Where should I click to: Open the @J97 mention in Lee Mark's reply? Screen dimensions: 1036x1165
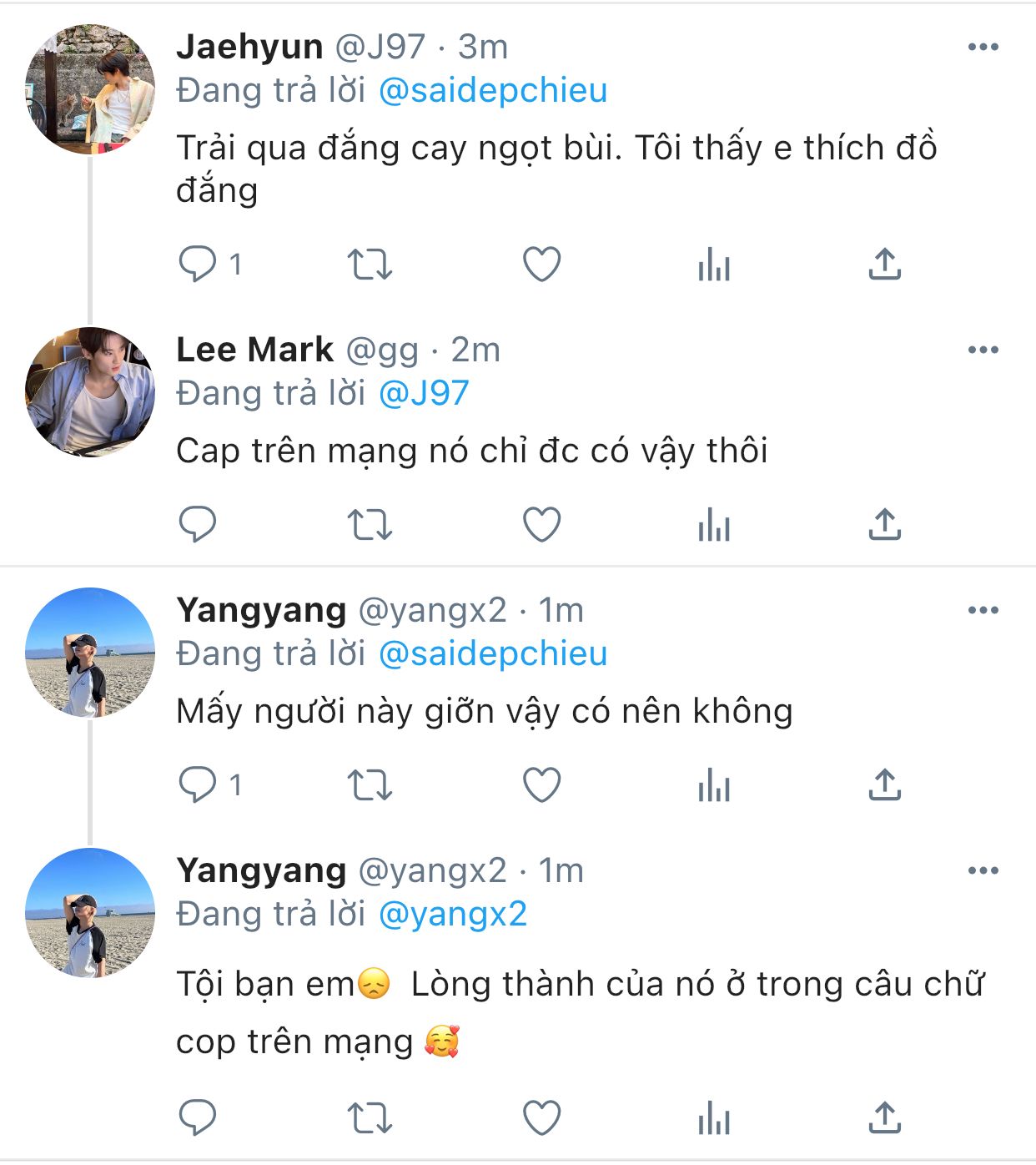[x=424, y=393]
